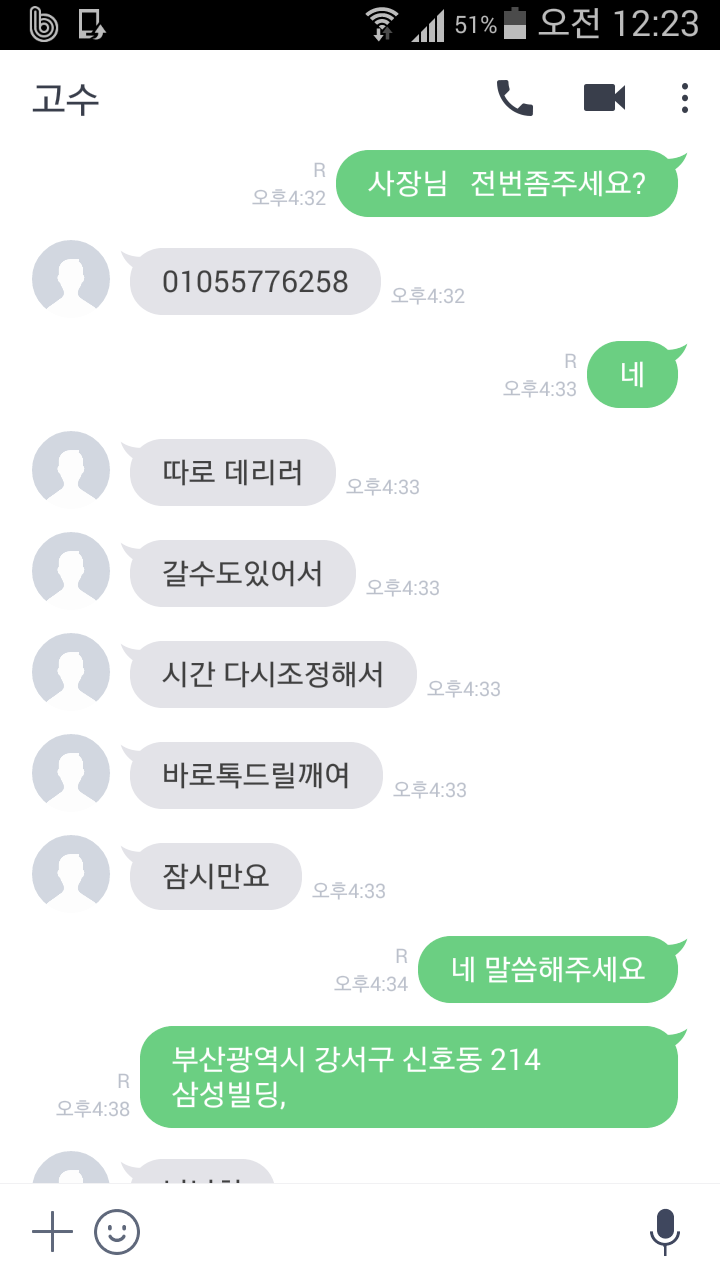Screen dimensions: 720x1280
Task: Open the overflow menu
Action: (x=684, y=98)
